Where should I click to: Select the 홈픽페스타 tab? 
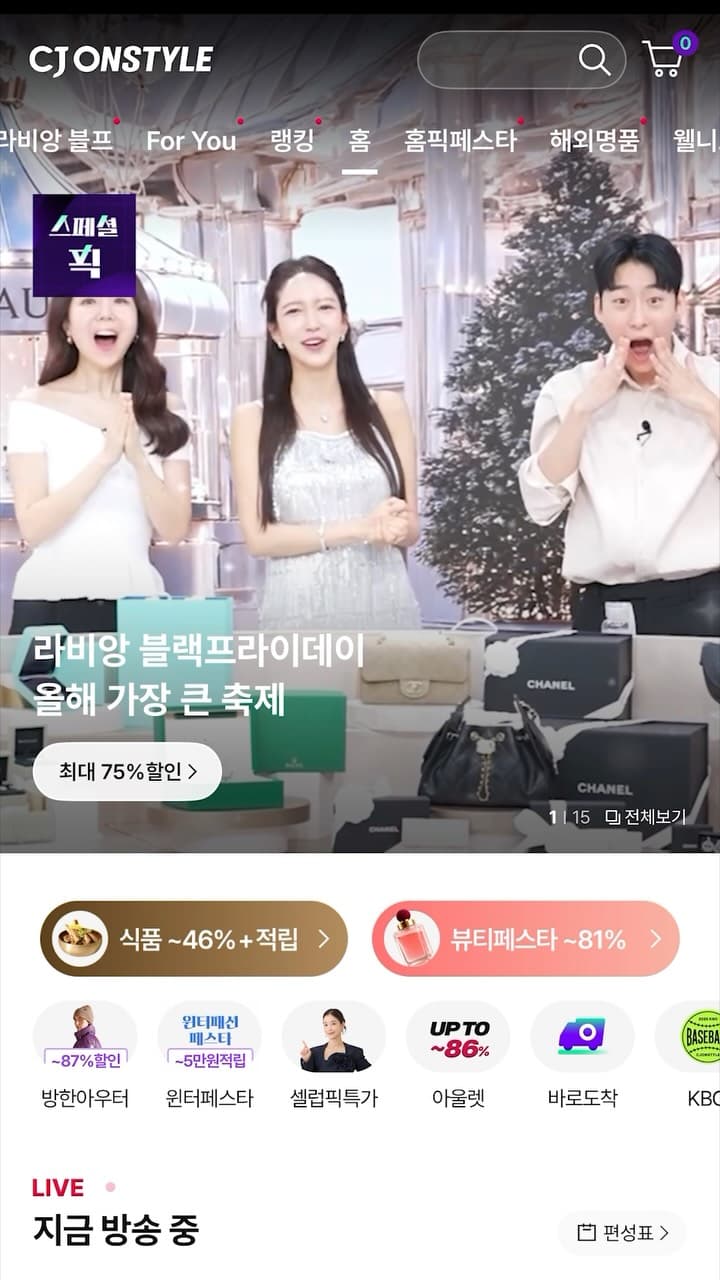460,141
